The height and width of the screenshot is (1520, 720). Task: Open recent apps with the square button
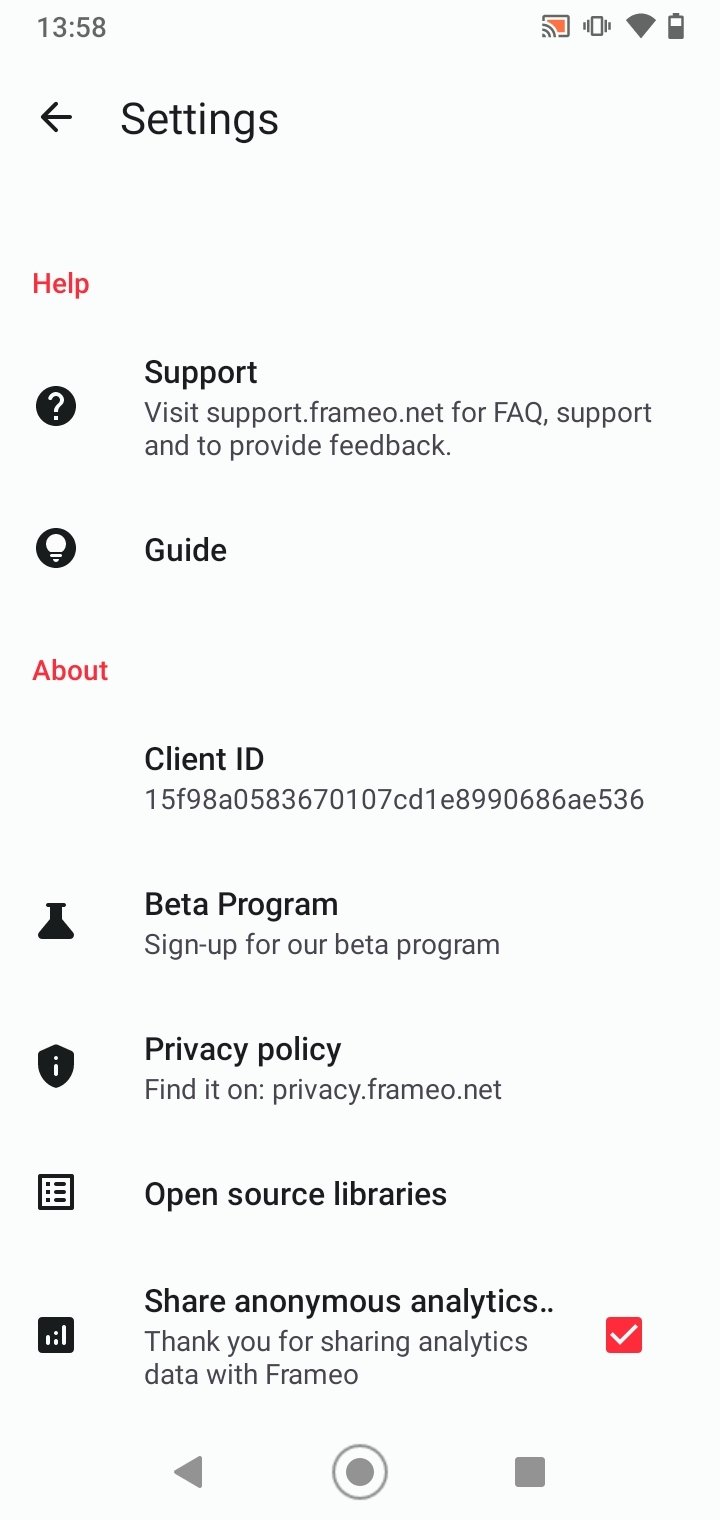(x=529, y=1472)
